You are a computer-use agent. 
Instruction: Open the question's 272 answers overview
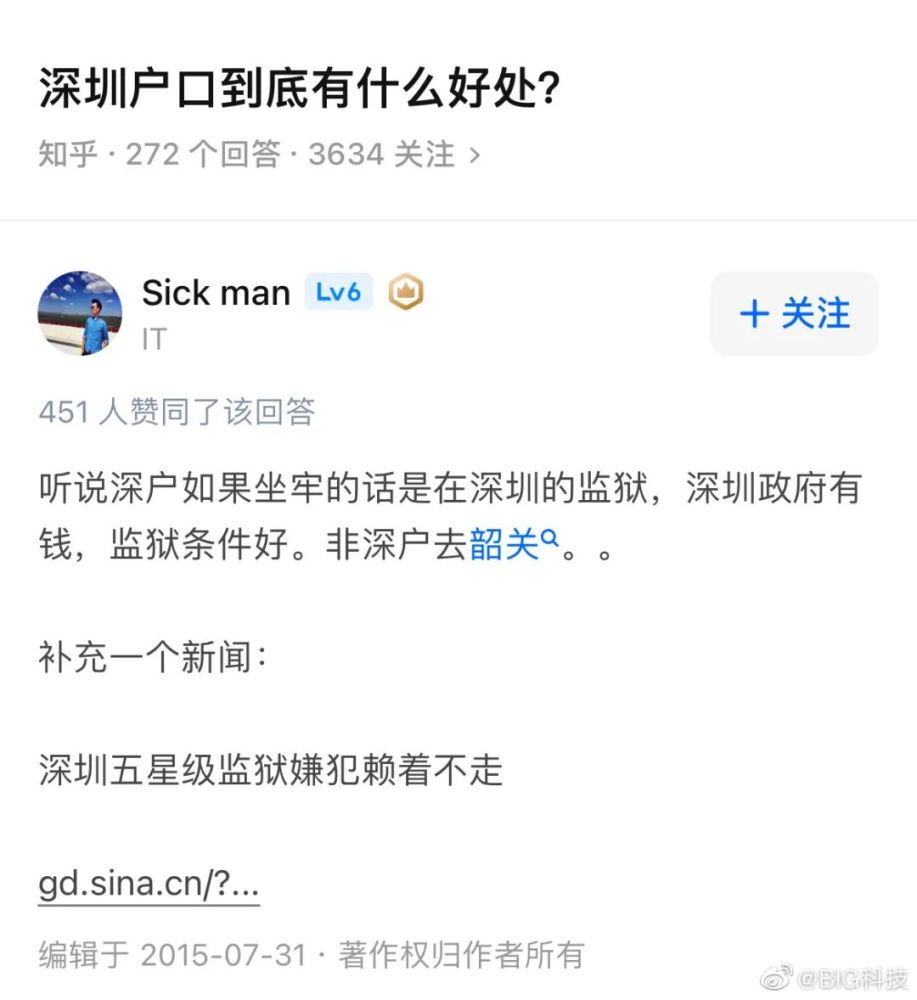tap(260, 155)
